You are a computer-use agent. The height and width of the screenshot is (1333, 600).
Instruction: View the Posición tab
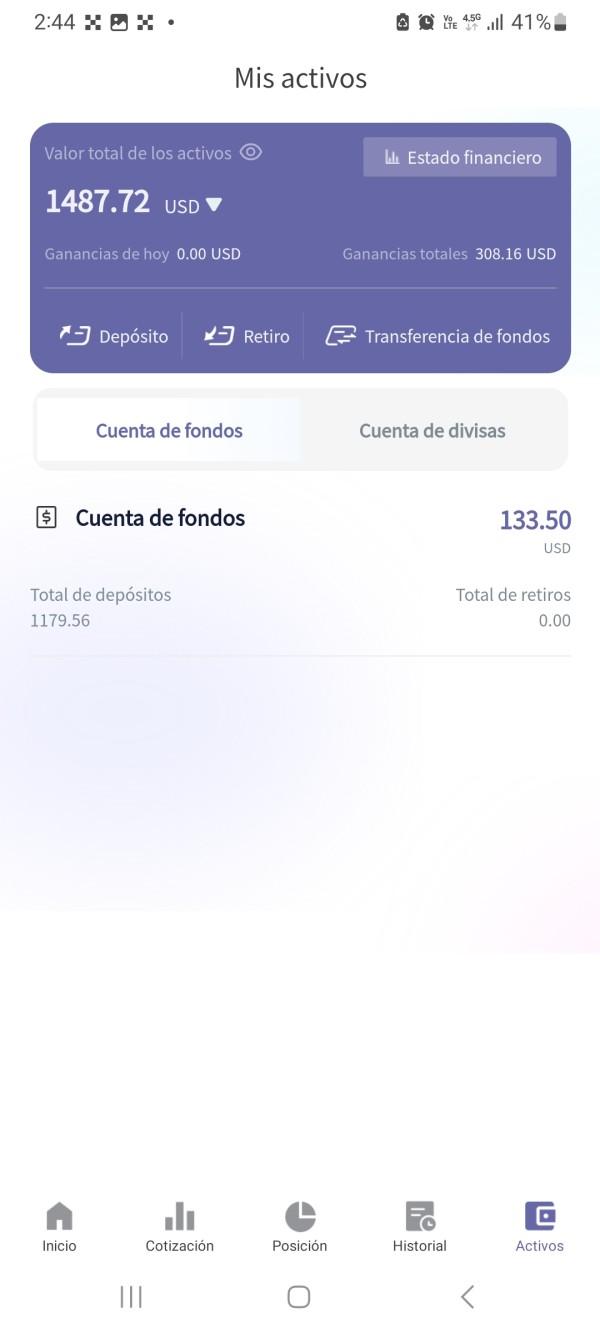[300, 1227]
